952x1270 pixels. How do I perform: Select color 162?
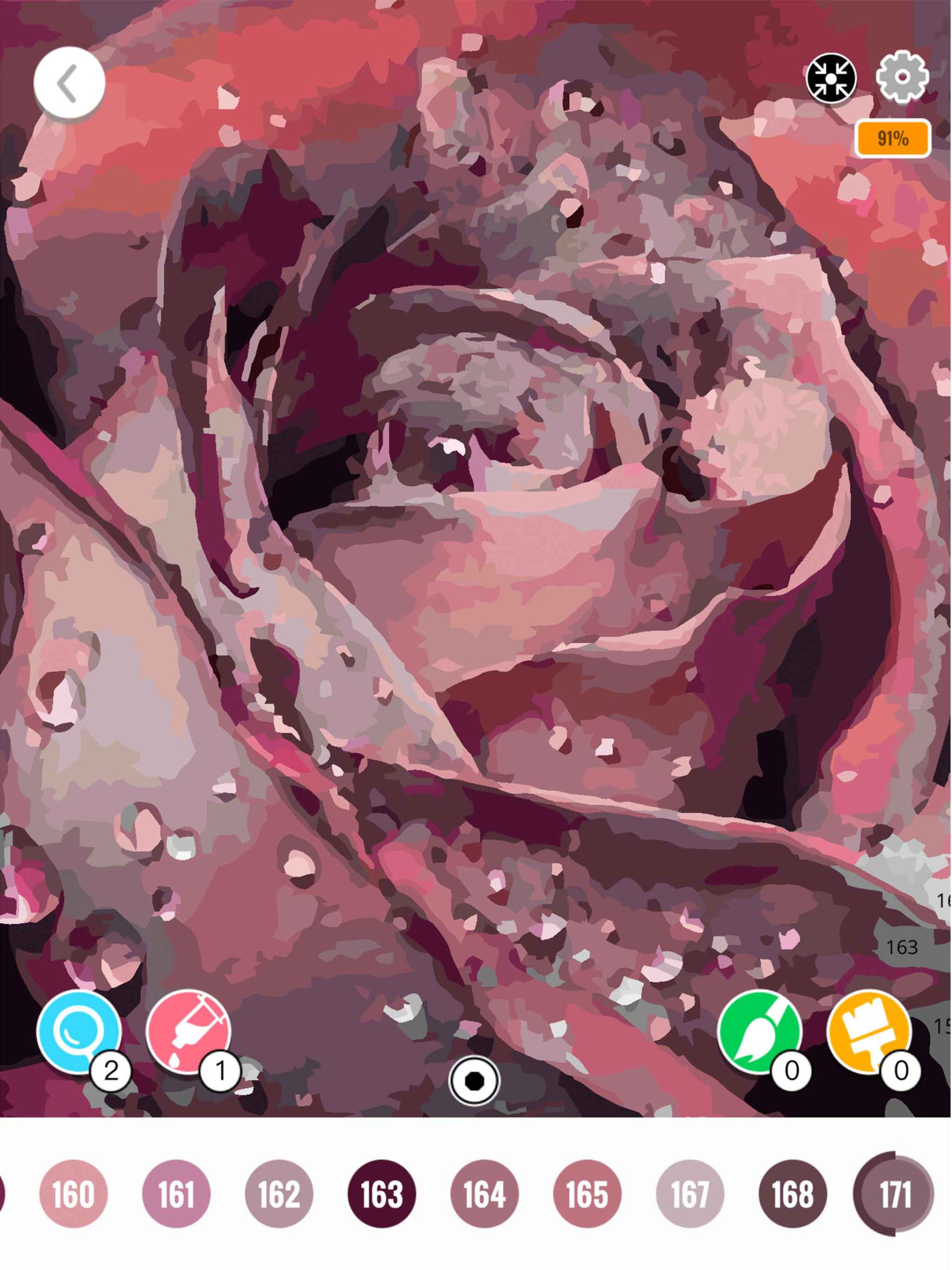278,1194
